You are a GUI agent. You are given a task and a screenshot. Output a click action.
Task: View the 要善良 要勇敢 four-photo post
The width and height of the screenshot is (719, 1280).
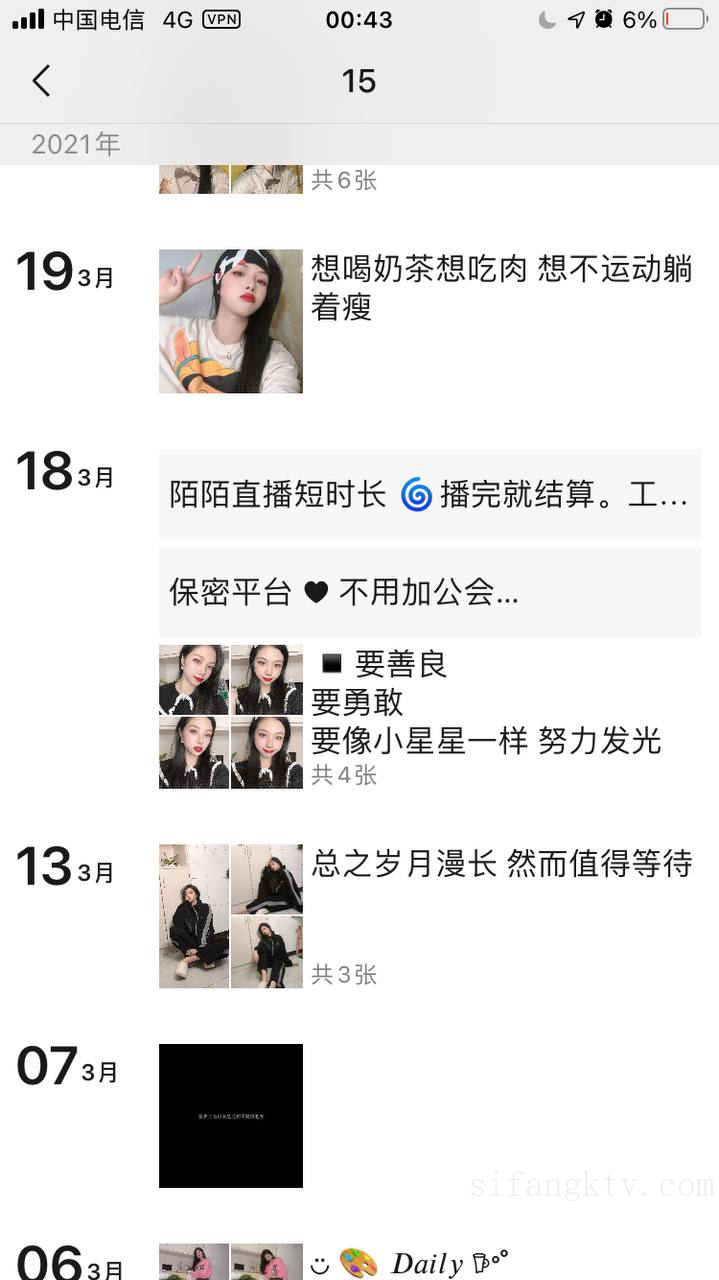tap(231, 717)
